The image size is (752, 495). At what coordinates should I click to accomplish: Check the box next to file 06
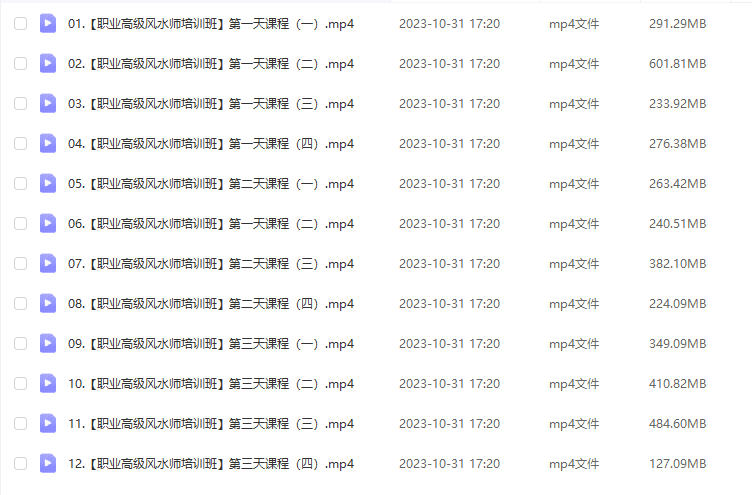tap(20, 223)
